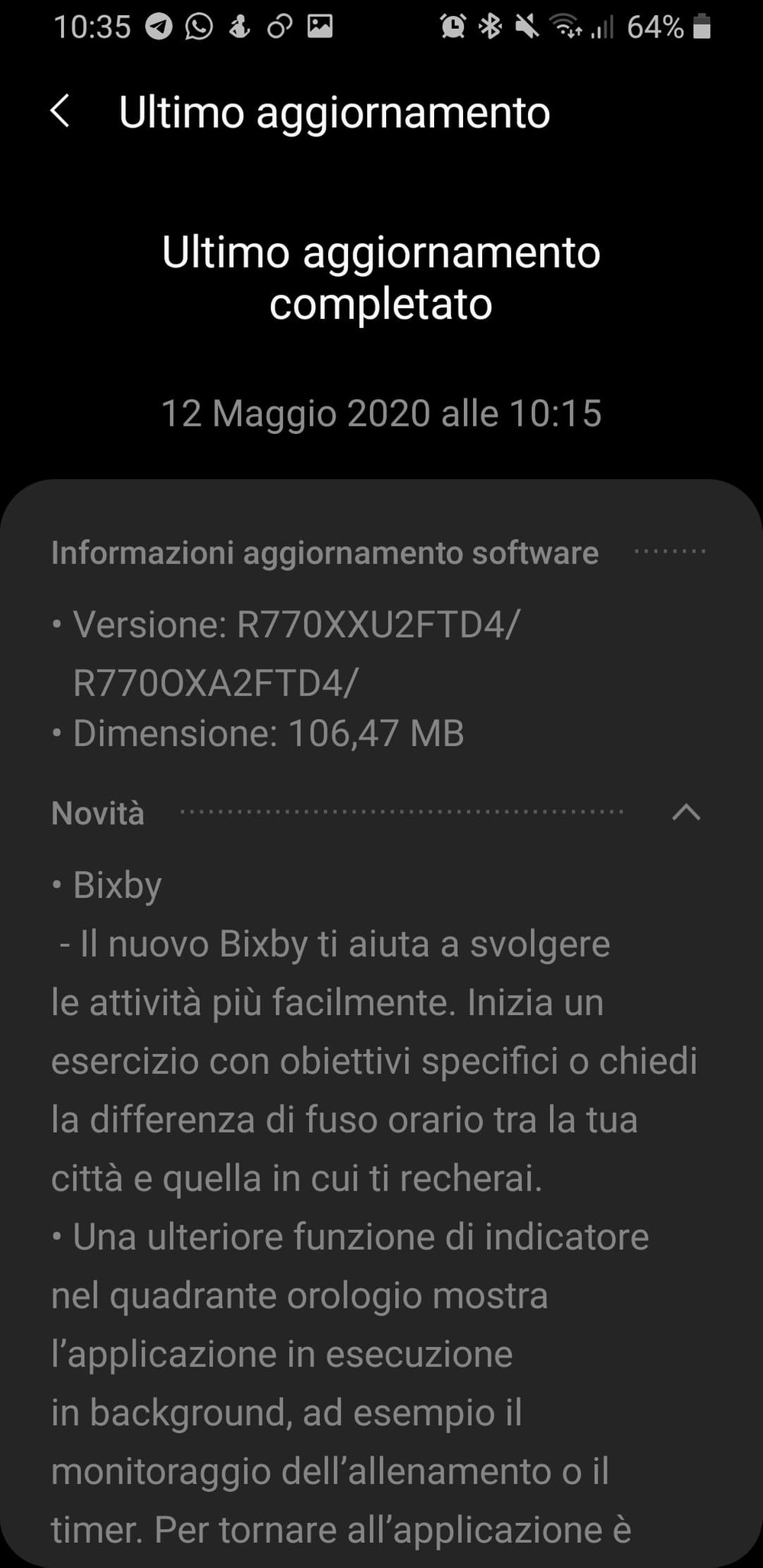Screen dimensions: 763x1568
Task: Collapse the Novità section
Action: (x=685, y=813)
